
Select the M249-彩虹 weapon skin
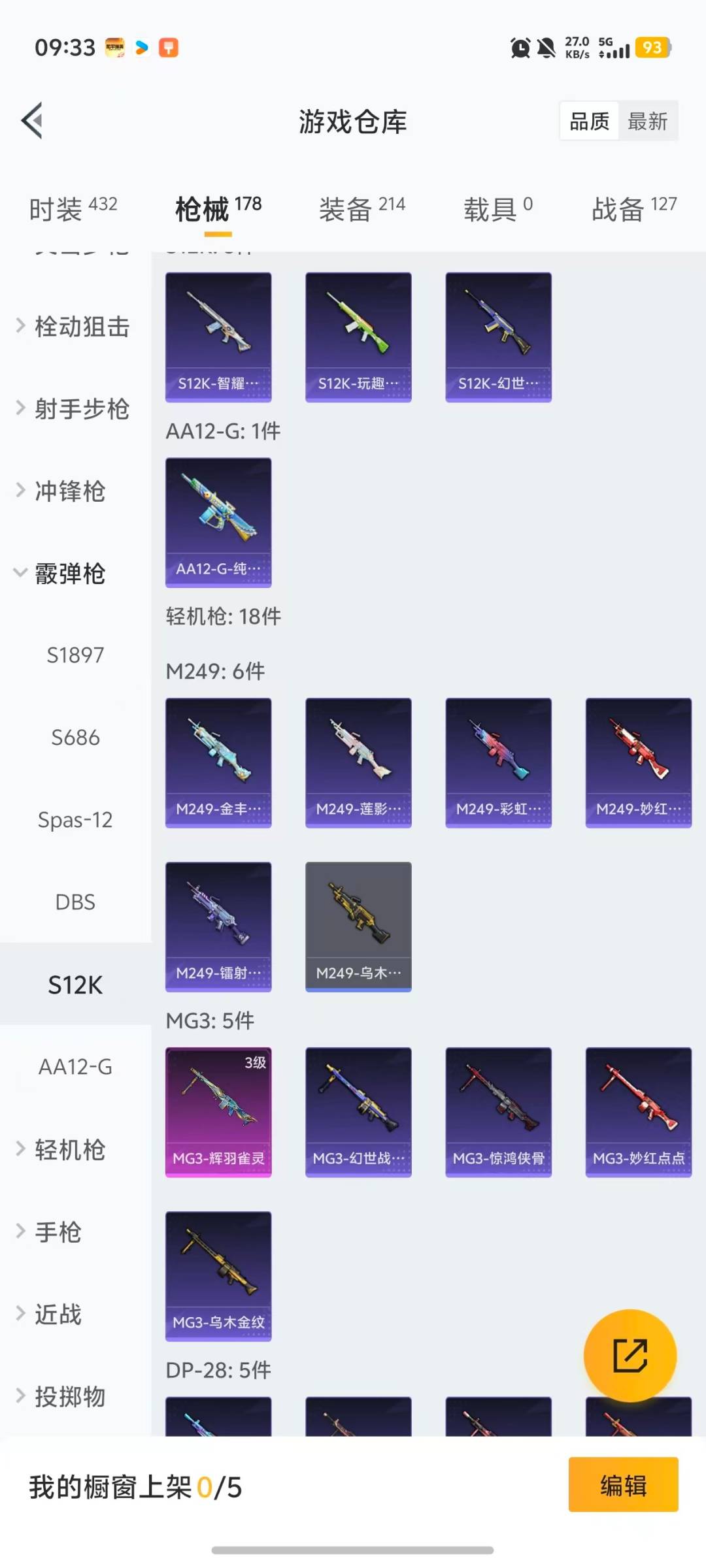click(x=498, y=760)
